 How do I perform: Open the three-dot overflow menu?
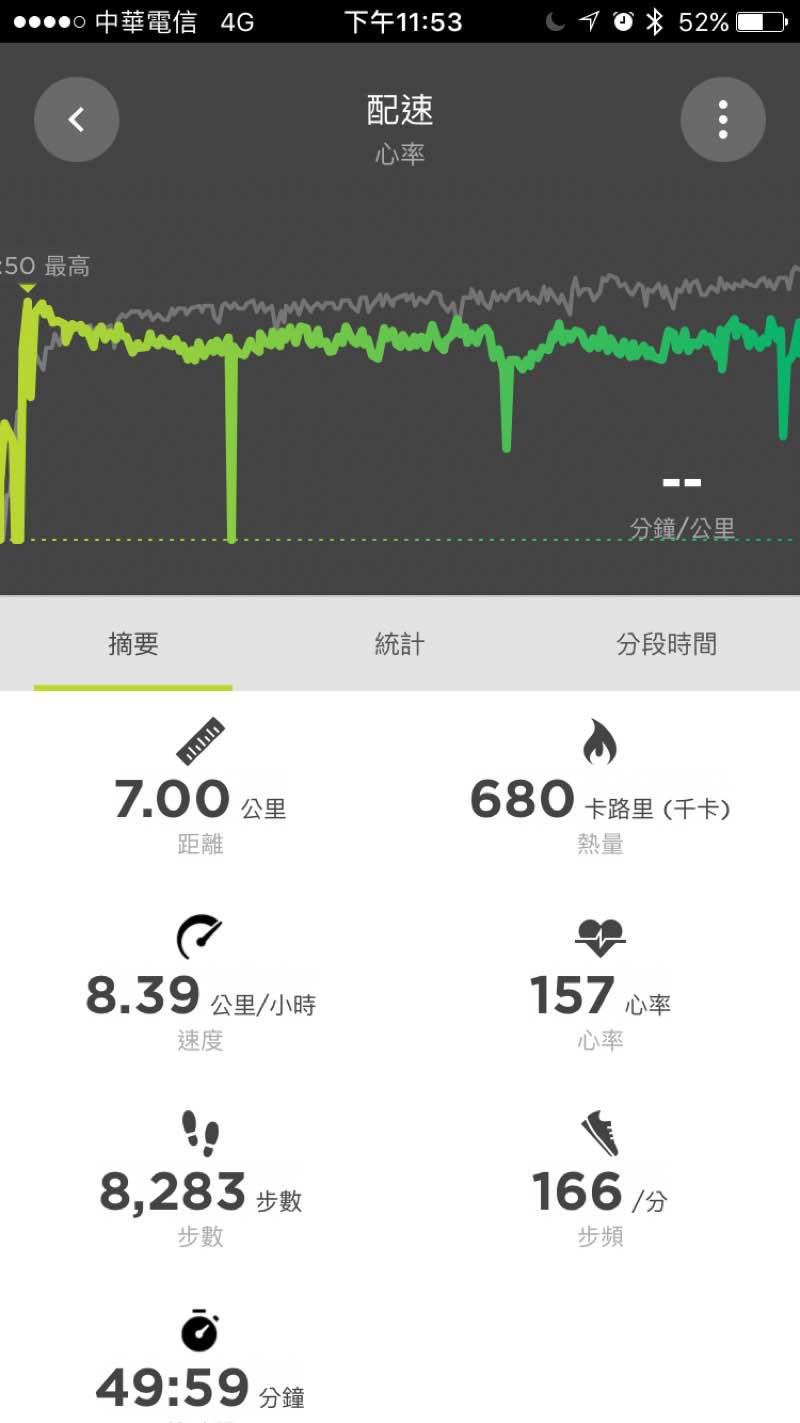[x=722, y=120]
